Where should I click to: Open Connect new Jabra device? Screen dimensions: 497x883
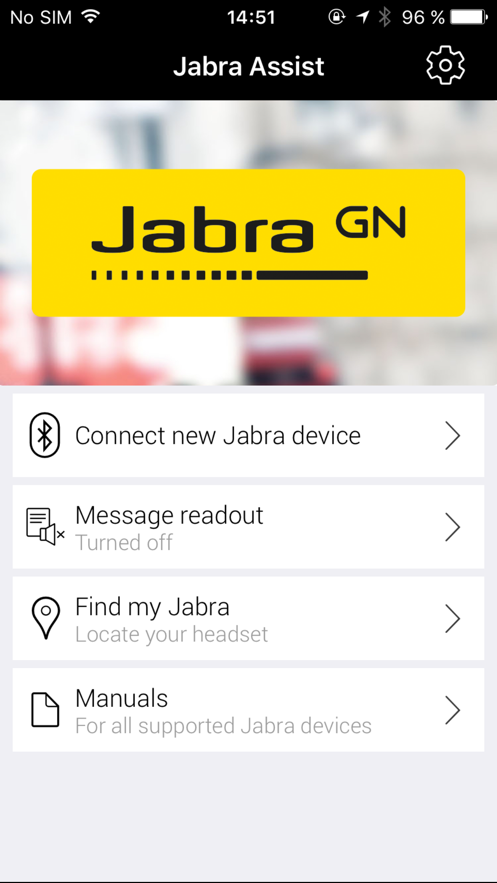pyautogui.click(x=248, y=435)
